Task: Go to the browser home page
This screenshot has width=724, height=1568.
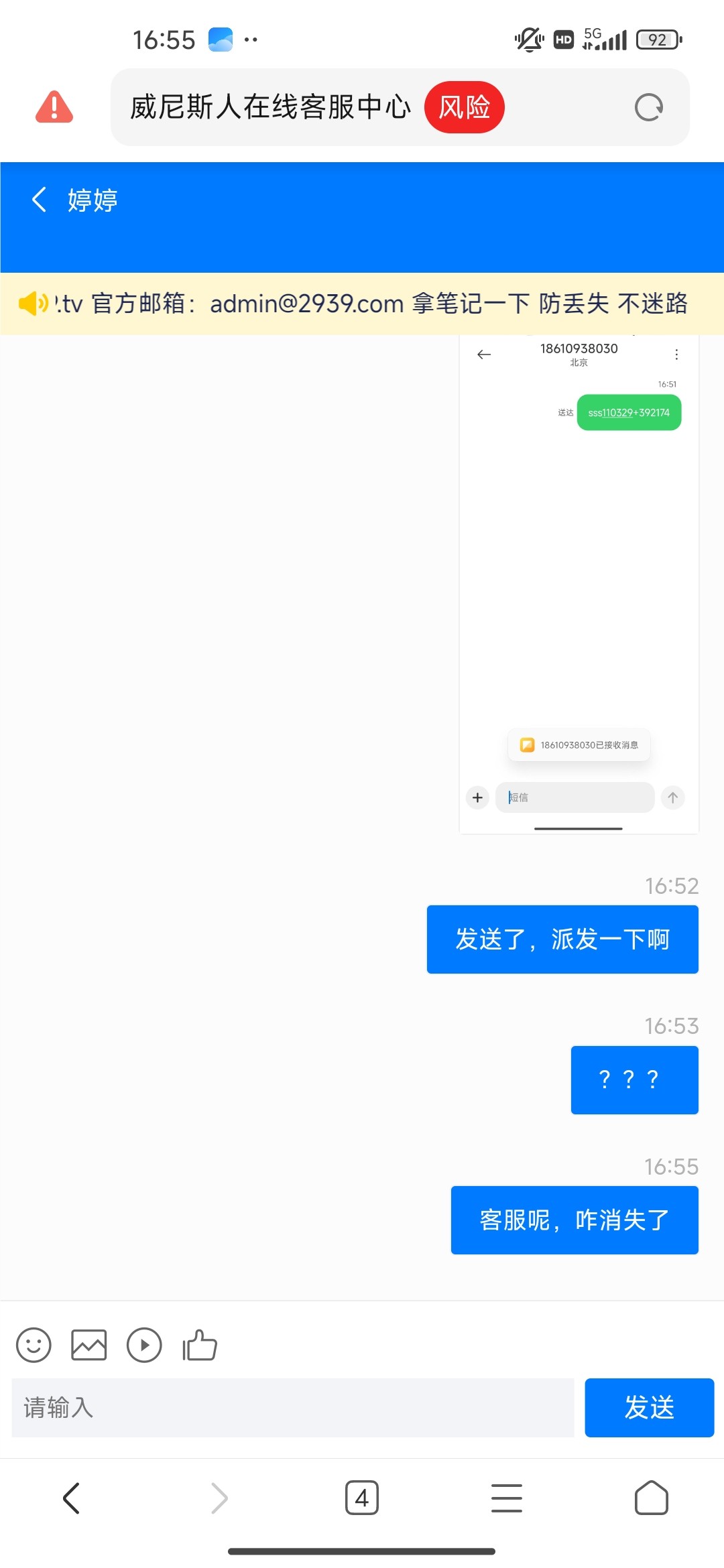Action: [652, 1498]
